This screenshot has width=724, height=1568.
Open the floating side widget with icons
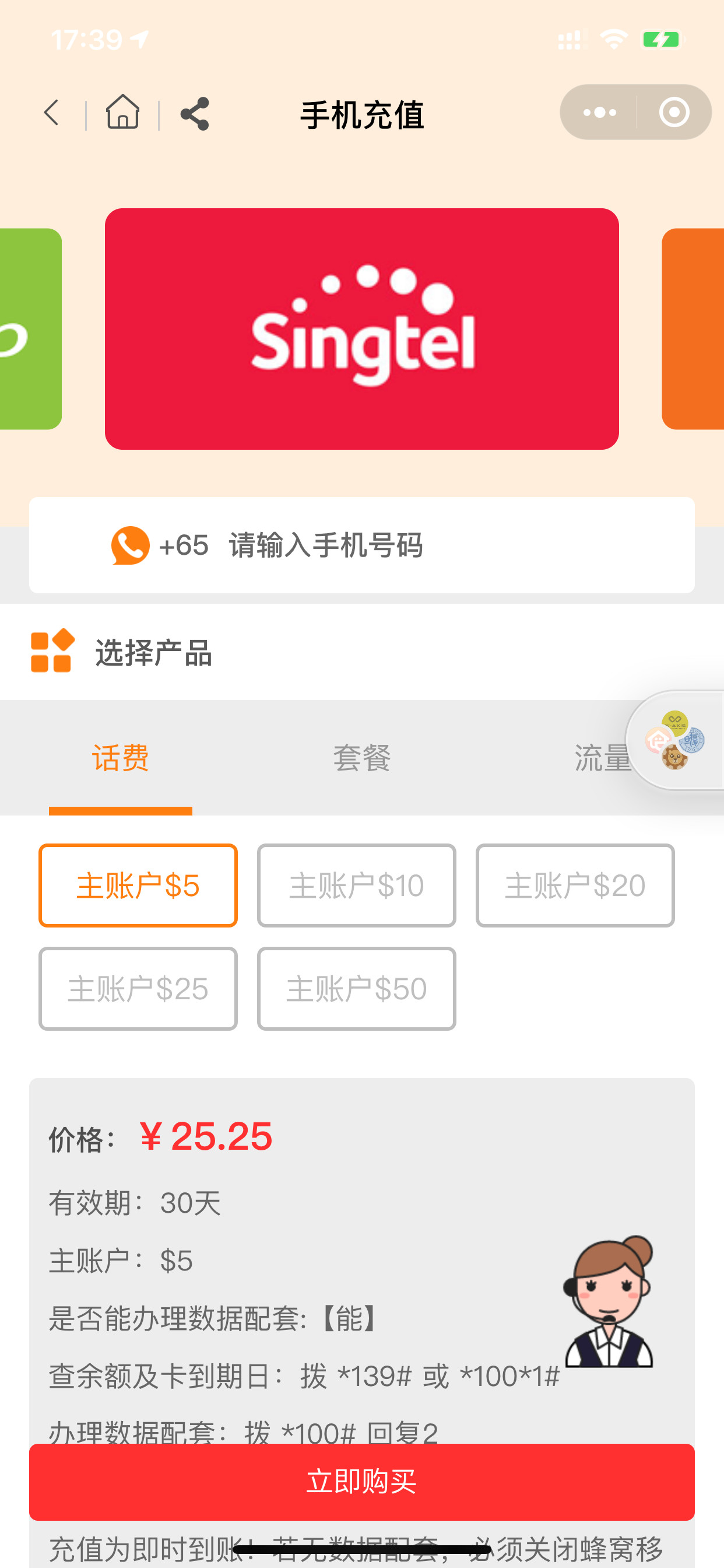pos(677,740)
